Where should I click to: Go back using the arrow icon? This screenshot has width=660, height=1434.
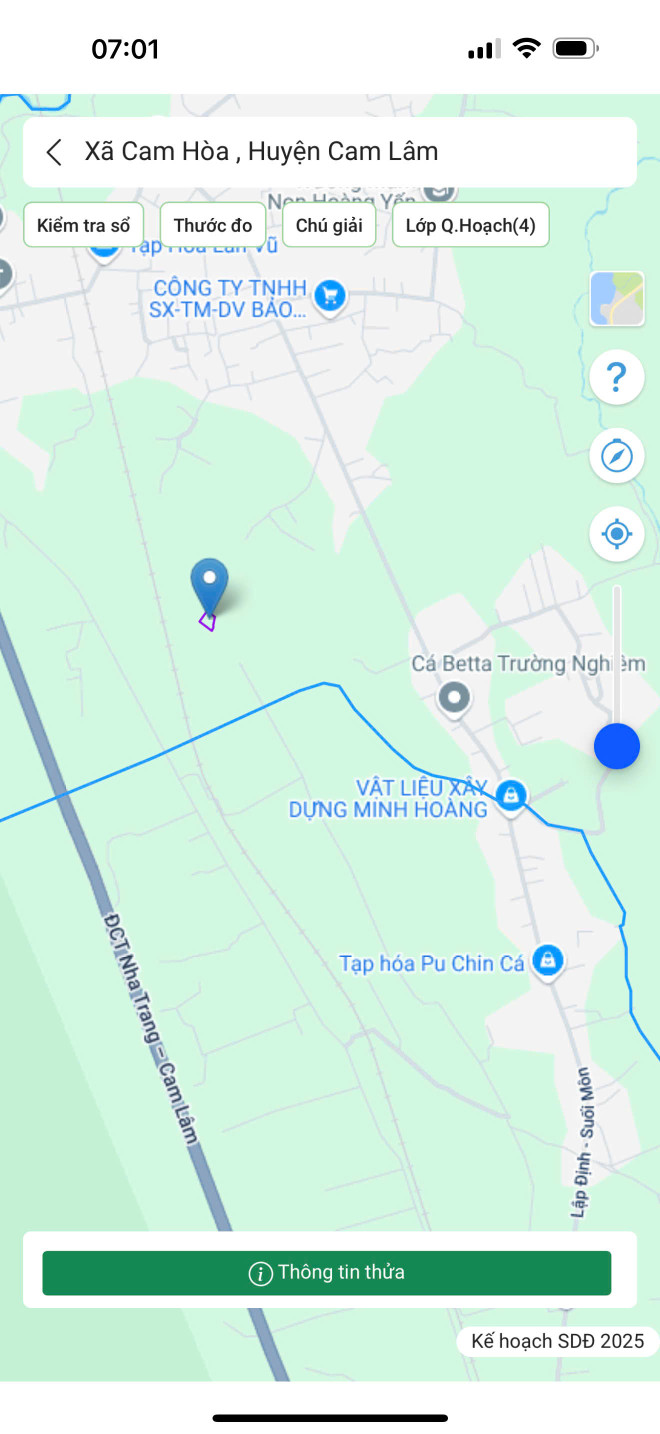(x=54, y=152)
